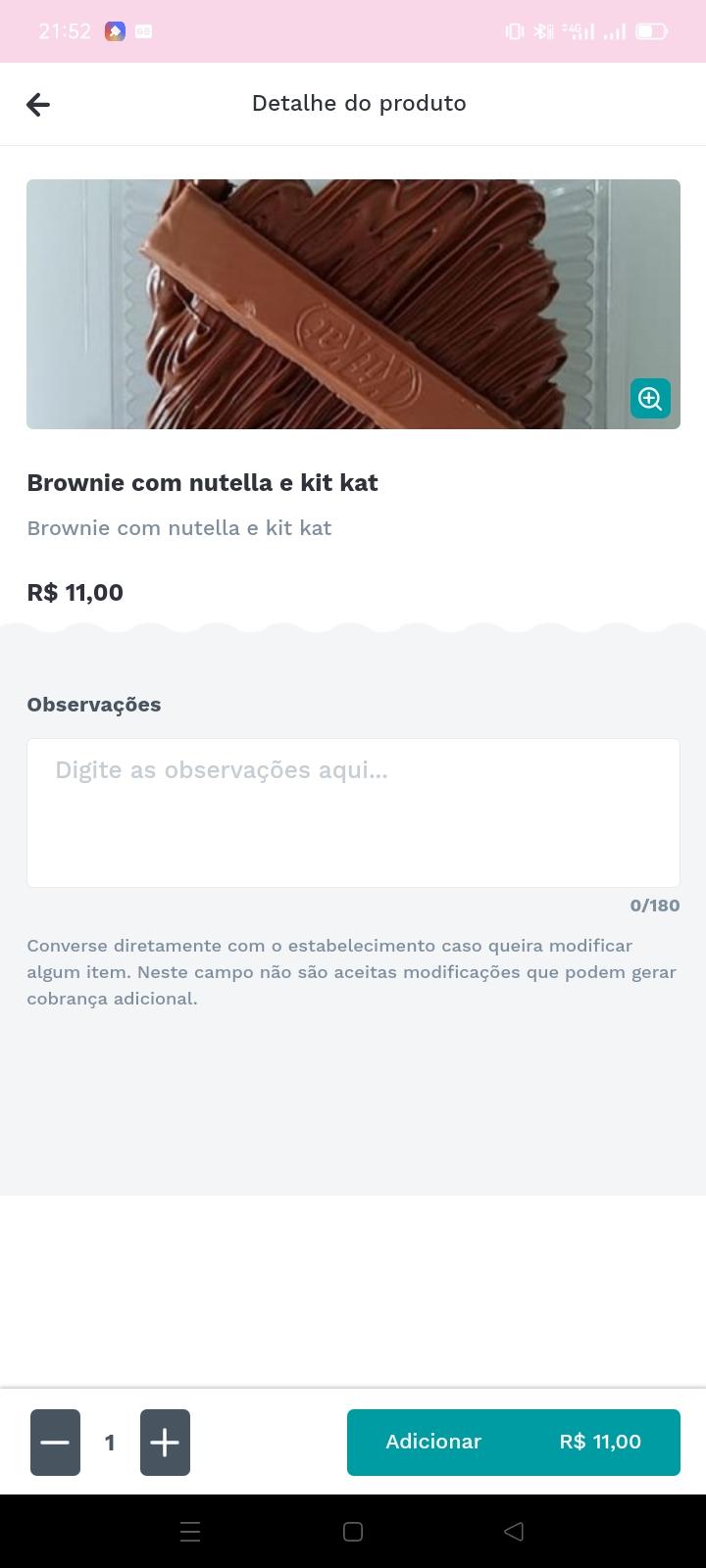This screenshot has height=1568, width=706.
Task: Open the brownie product photo
Action: pyautogui.click(x=353, y=304)
